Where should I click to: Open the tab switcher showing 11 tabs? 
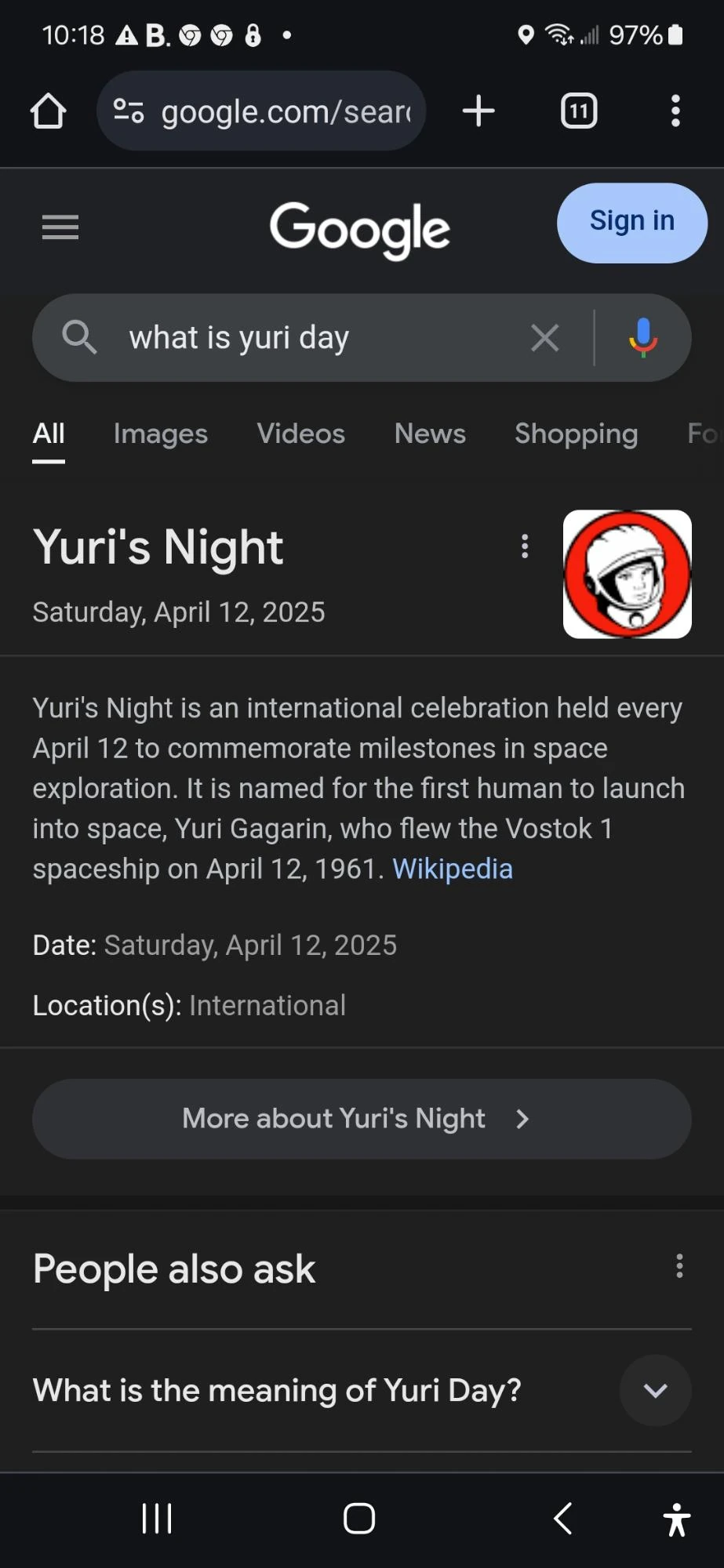[579, 111]
